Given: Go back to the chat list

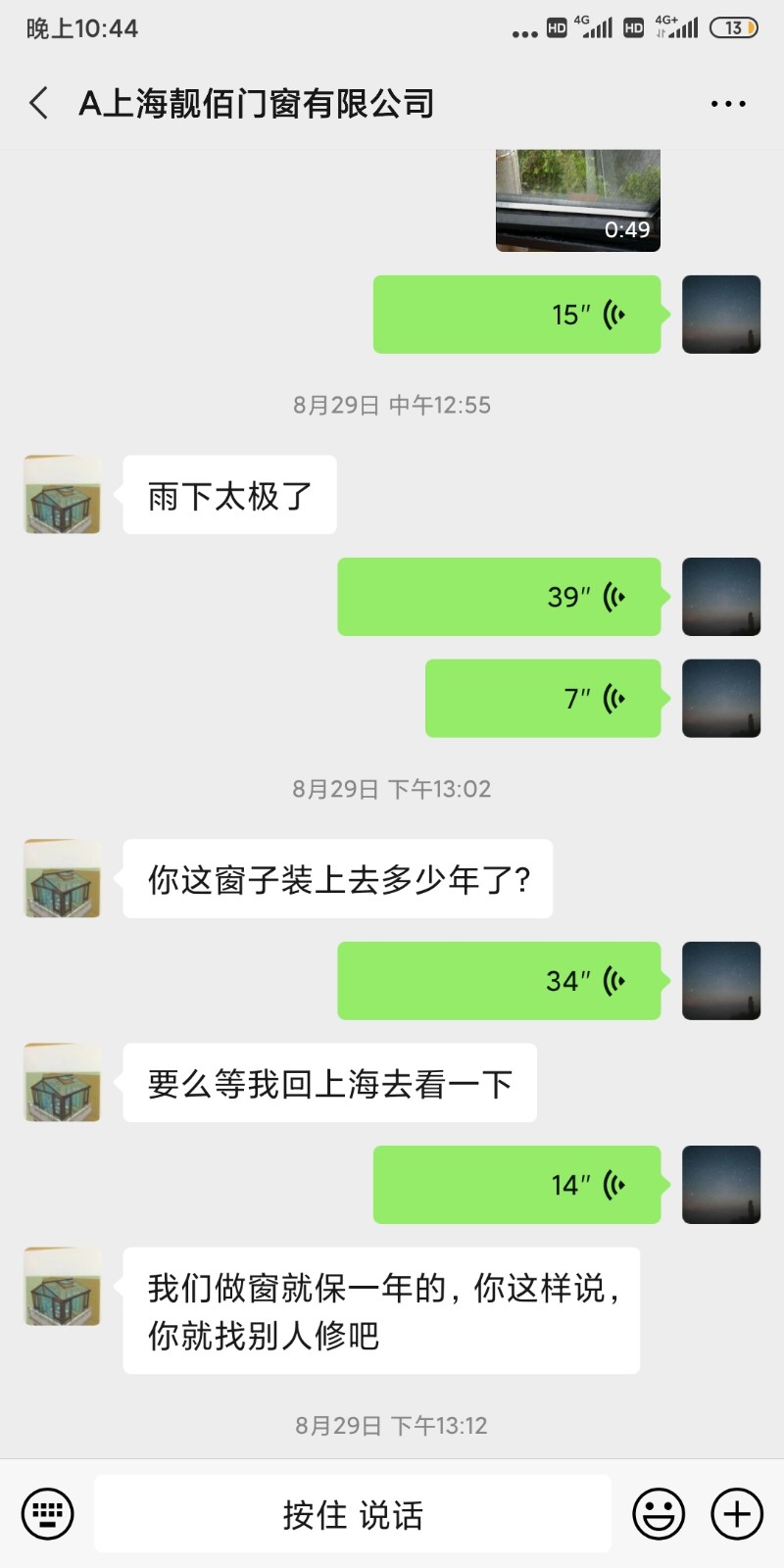Looking at the screenshot, I should tap(39, 103).
